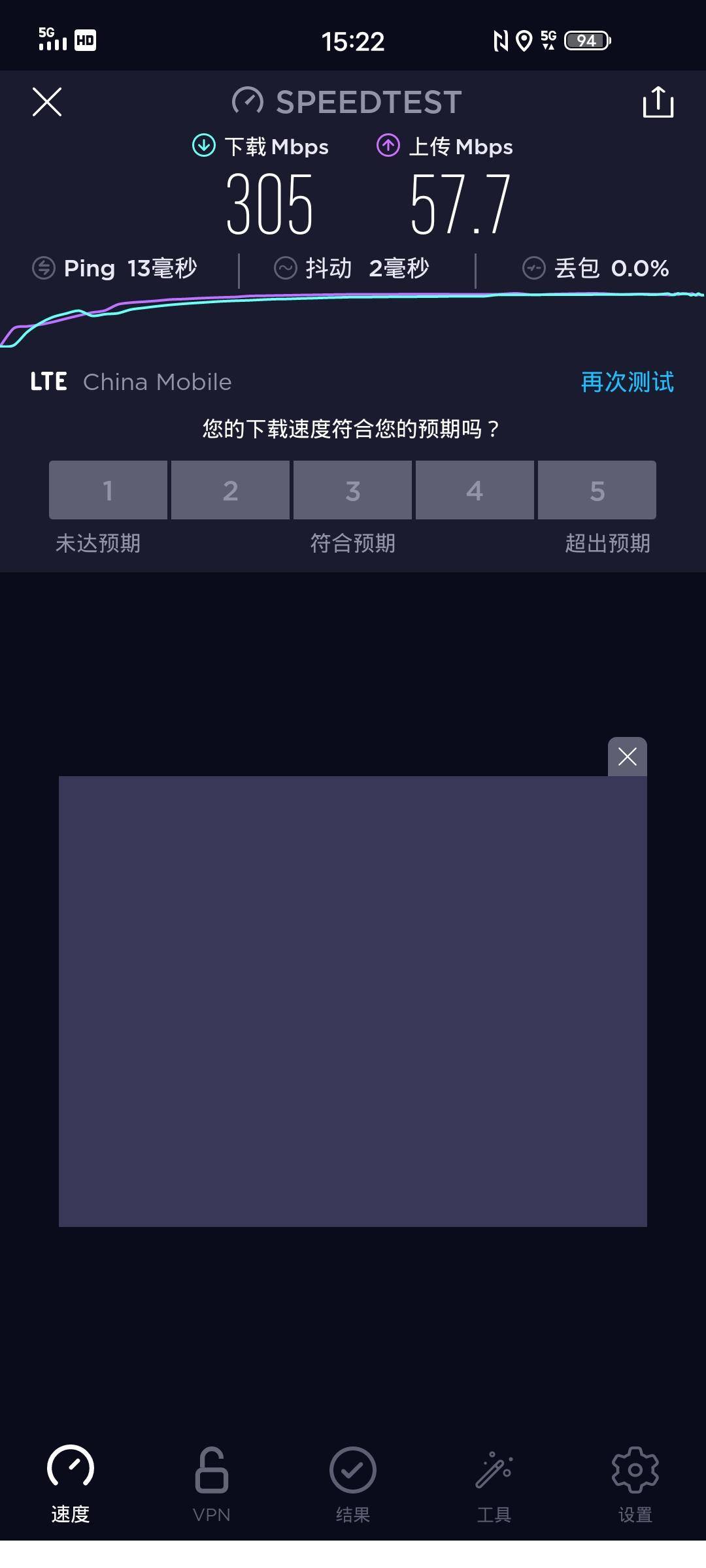
Task: Rate download speed as 1 未达预期
Action: coord(107,491)
